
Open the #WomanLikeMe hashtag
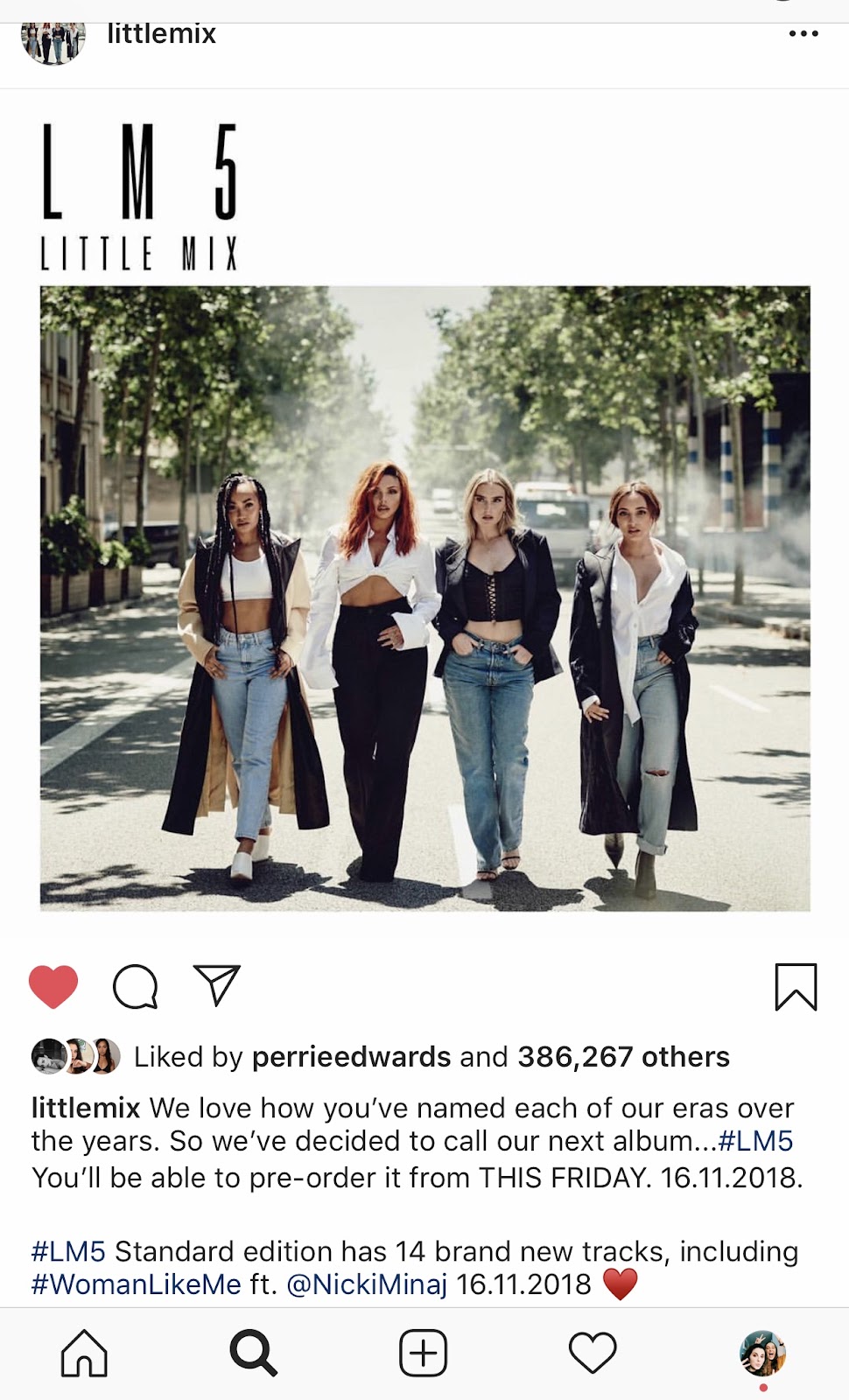coord(136,1284)
